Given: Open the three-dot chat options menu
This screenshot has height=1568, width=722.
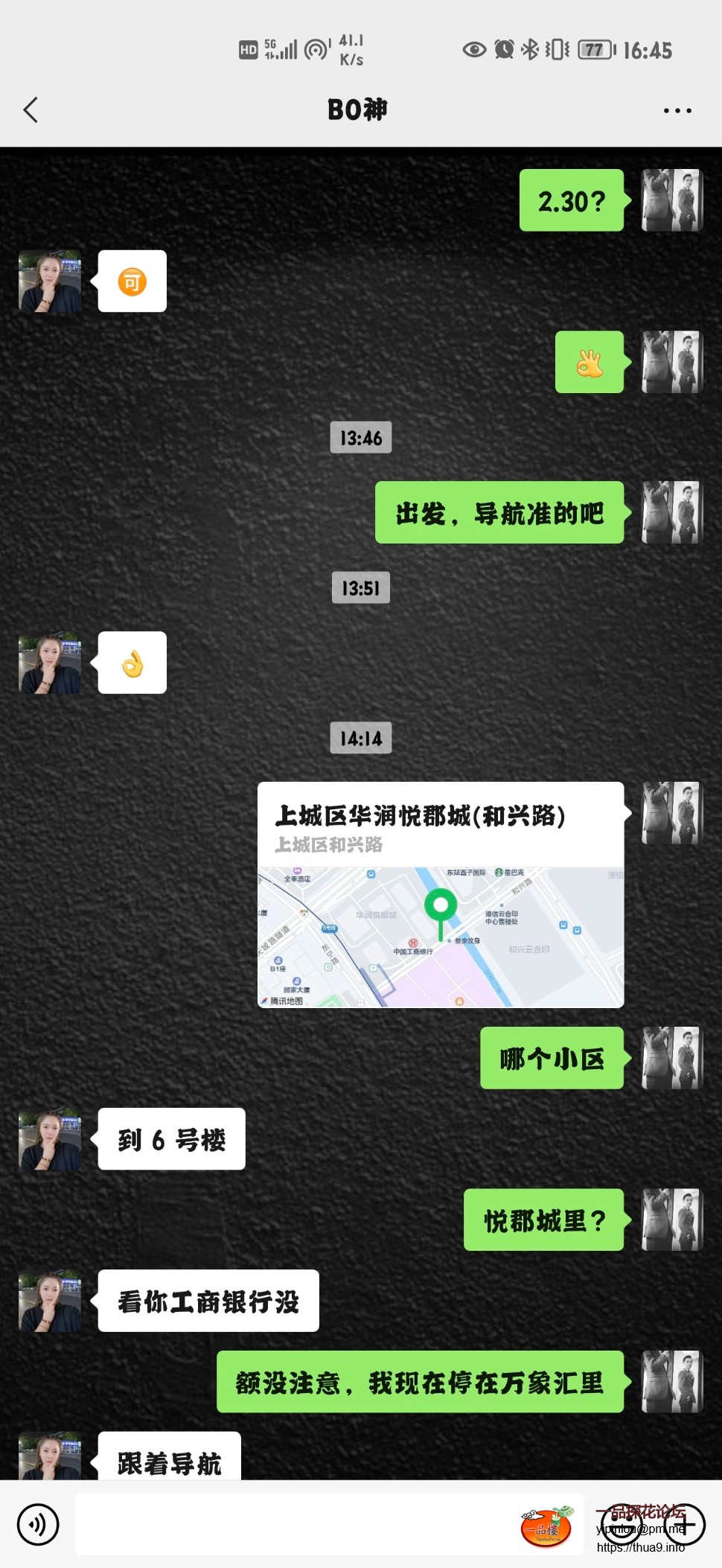Looking at the screenshot, I should [677, 109].
